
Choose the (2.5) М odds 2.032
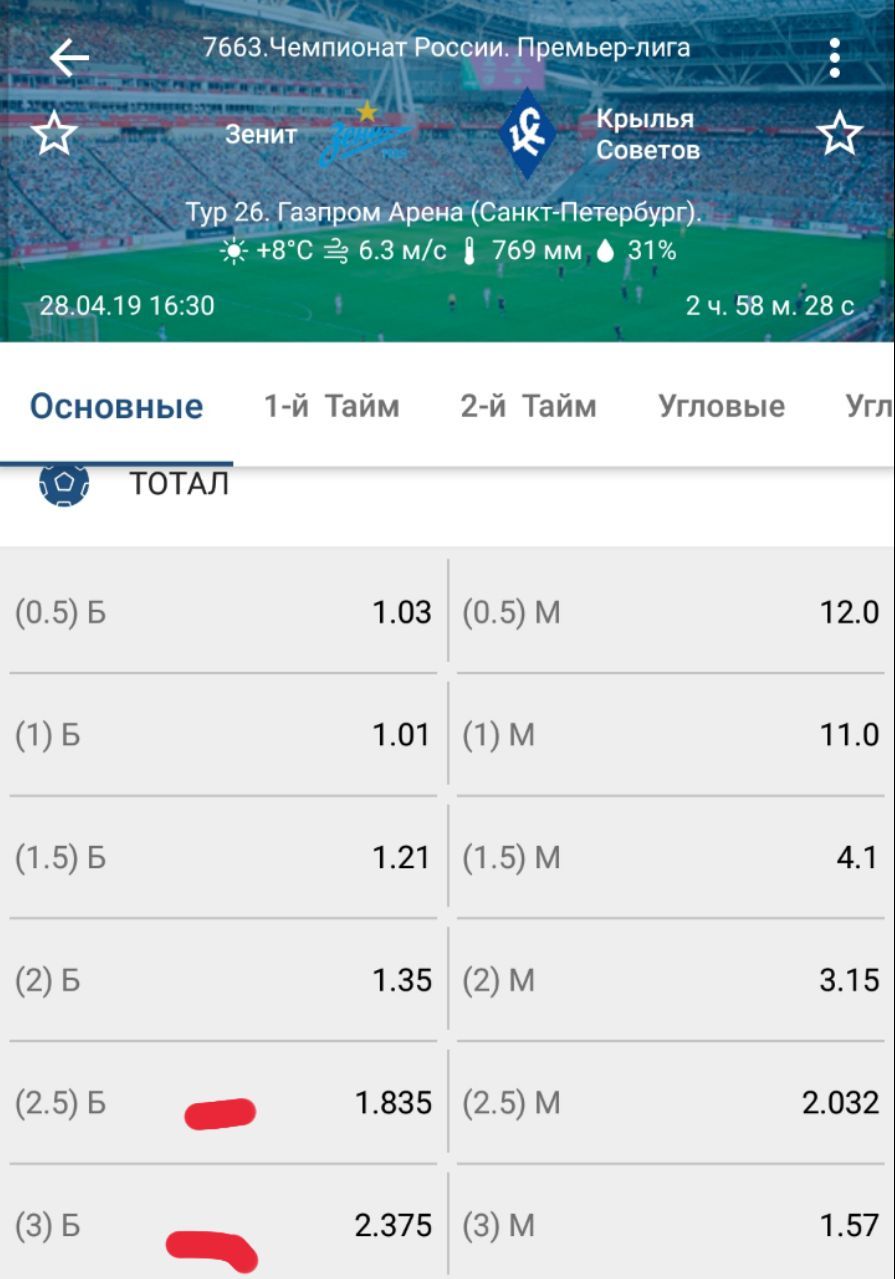coord(670,1103)
